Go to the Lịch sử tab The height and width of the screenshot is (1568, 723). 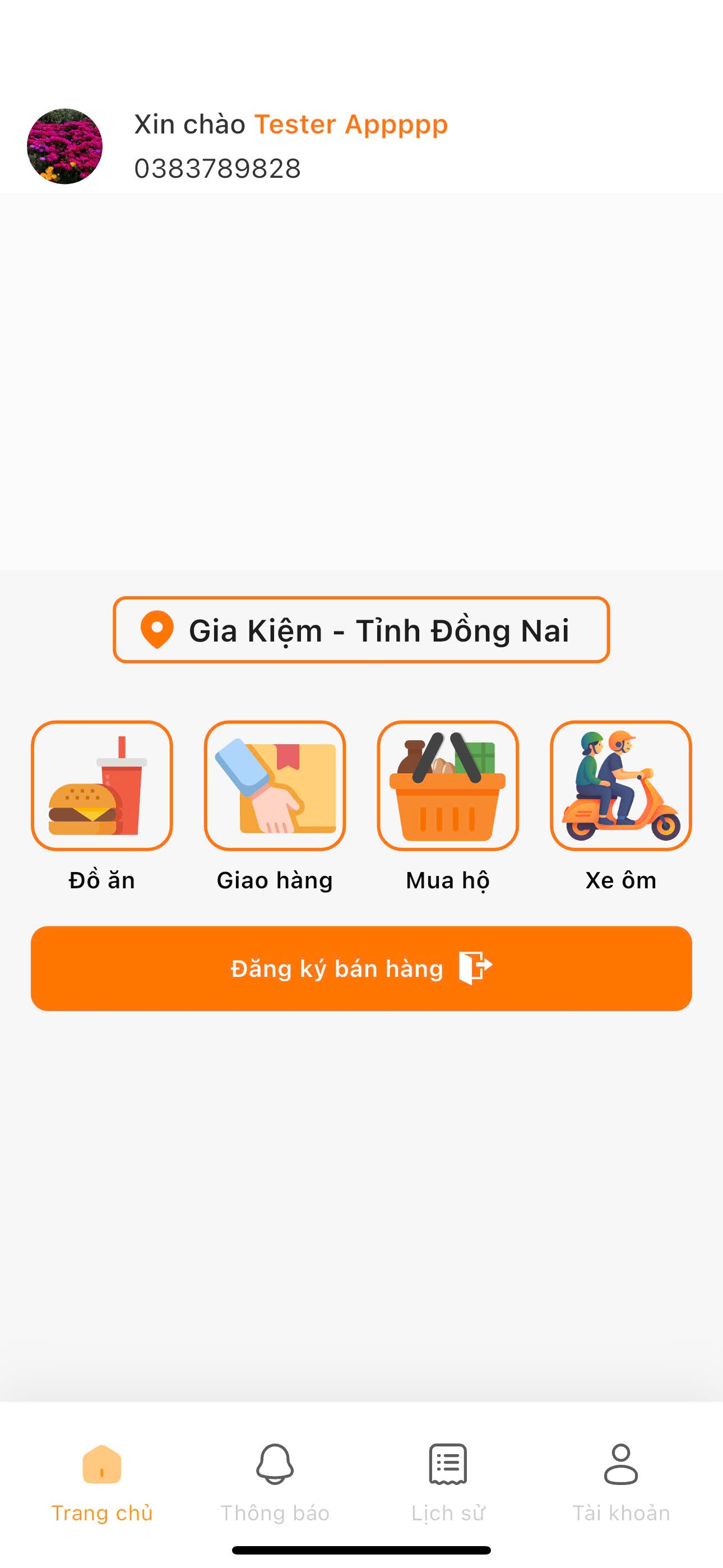pos(447,1479)
